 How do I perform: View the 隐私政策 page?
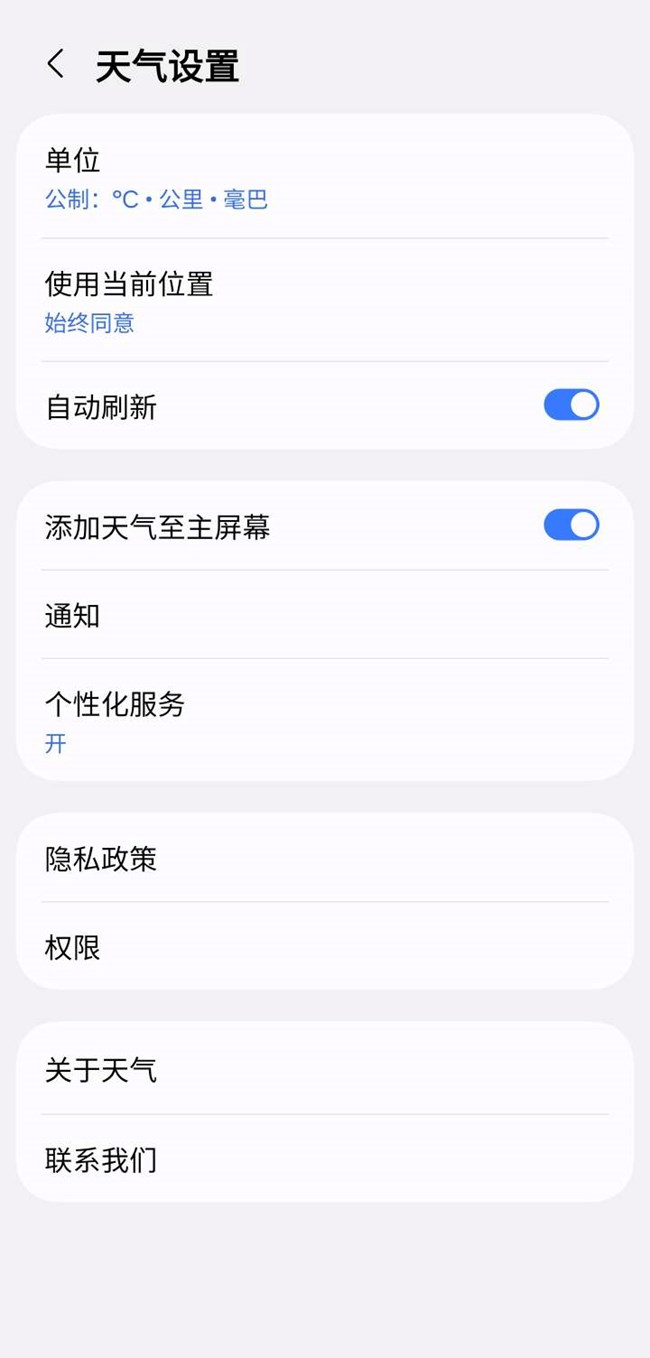coord(324,858)
